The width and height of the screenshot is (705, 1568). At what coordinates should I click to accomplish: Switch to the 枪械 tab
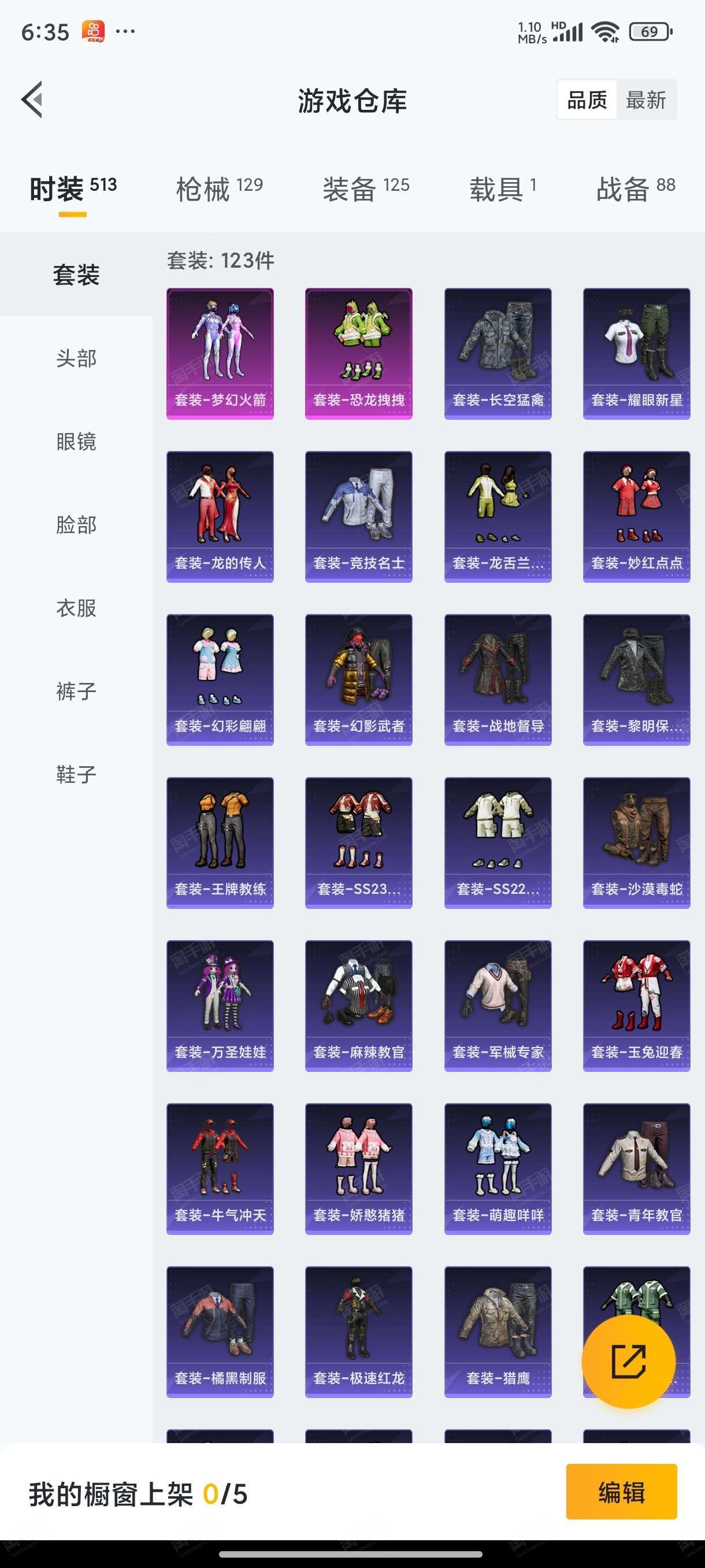pyautogui.click(x=219, y=188)
